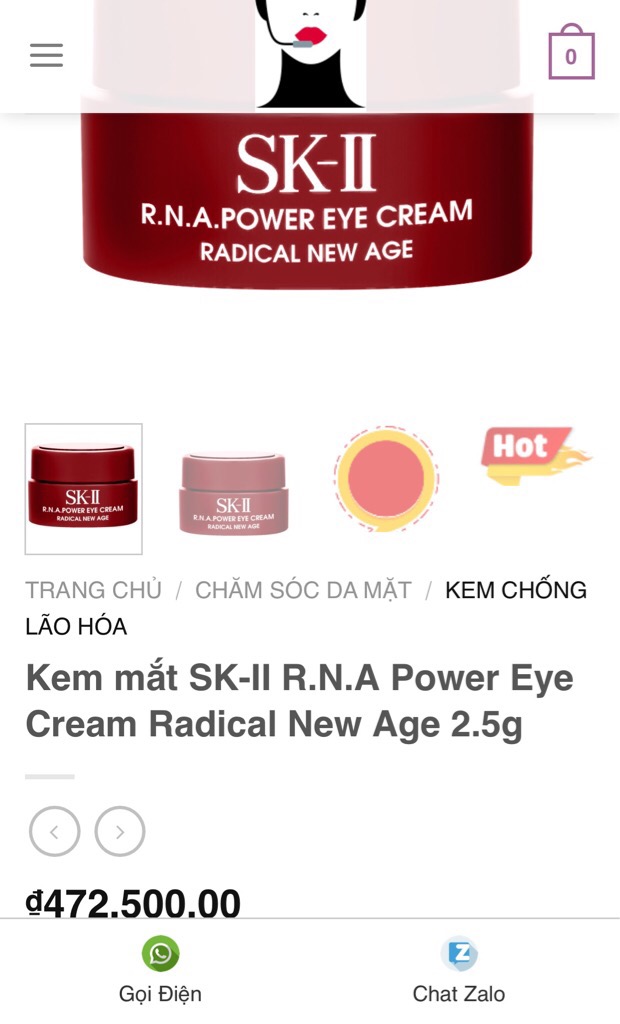Open the hamburger menu

click(46, 56)
